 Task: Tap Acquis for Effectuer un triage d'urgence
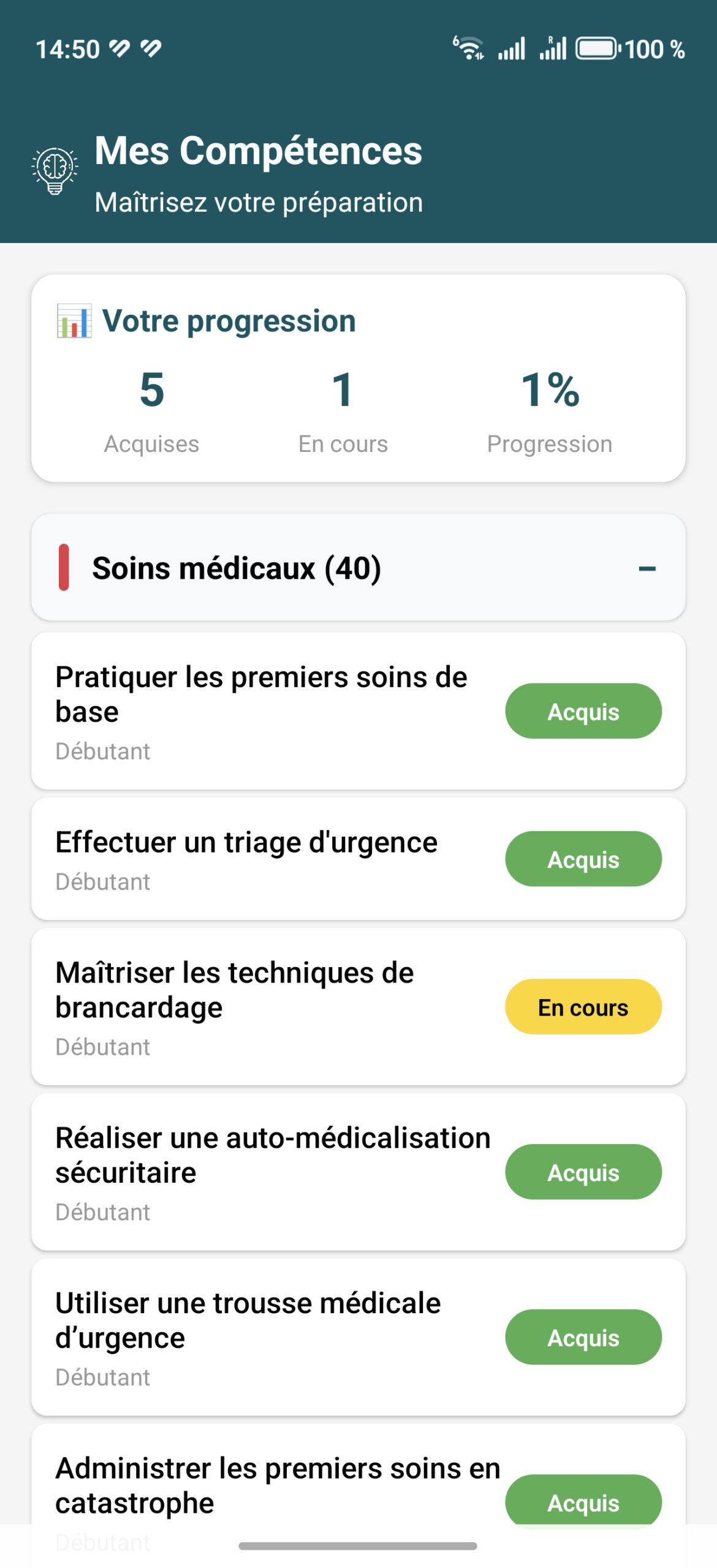pos(583,859)
